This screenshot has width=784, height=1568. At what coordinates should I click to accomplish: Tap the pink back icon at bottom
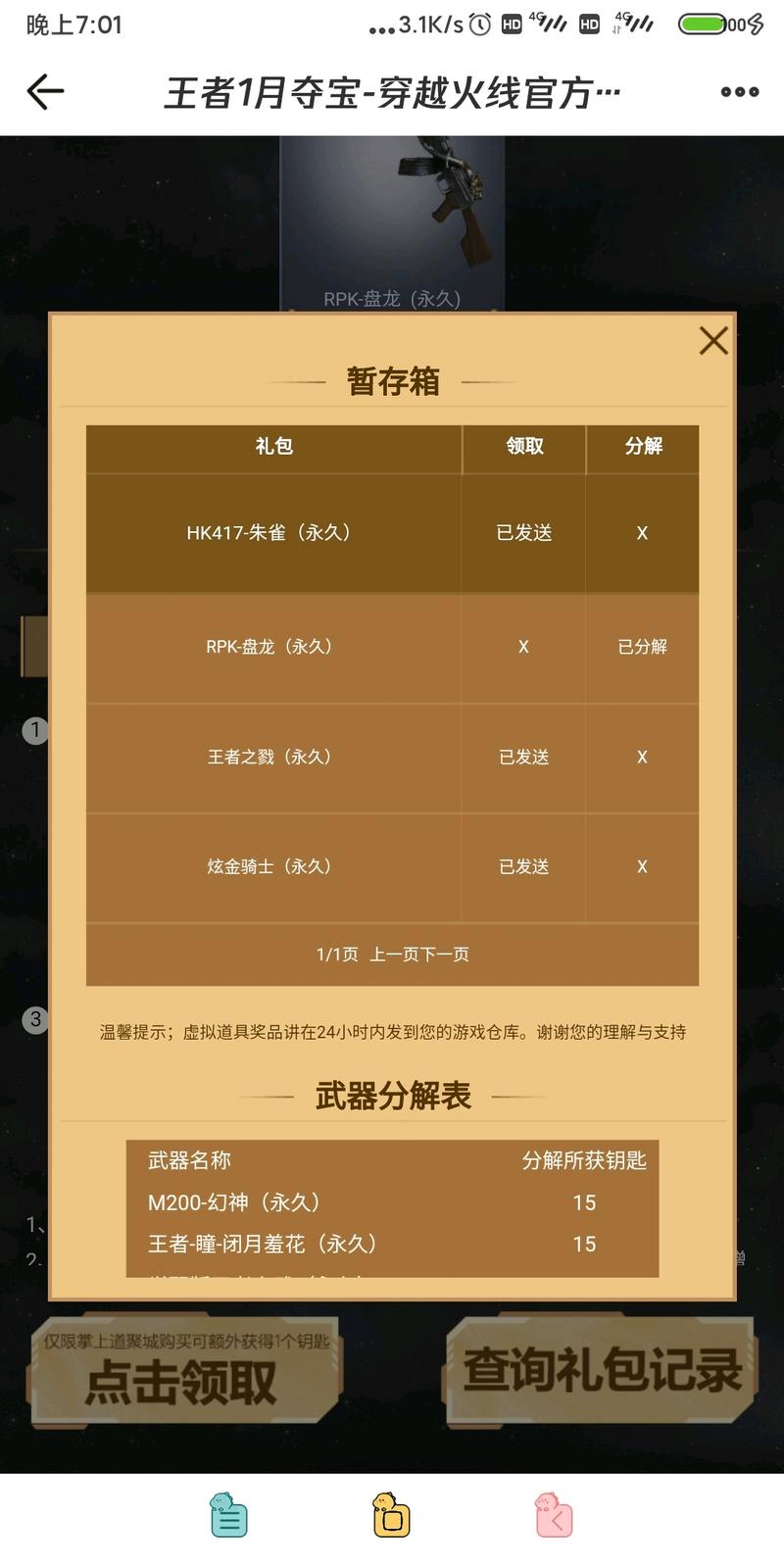[554, 1515]
